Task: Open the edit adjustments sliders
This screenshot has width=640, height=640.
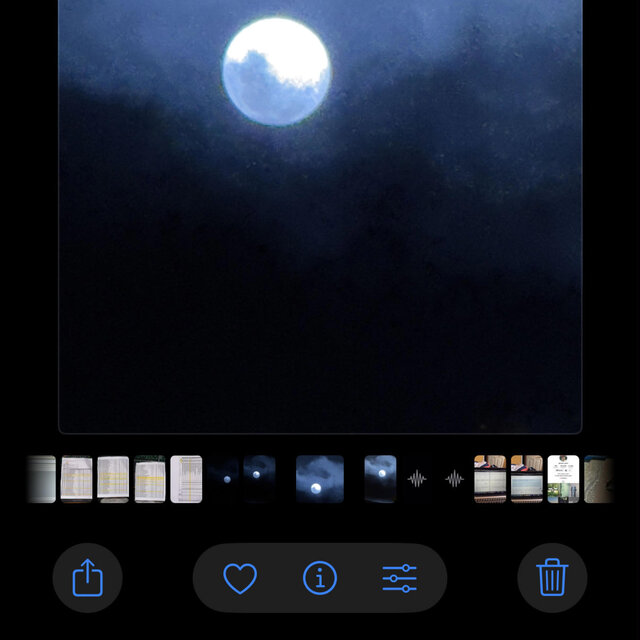Action: coord(400,578)
